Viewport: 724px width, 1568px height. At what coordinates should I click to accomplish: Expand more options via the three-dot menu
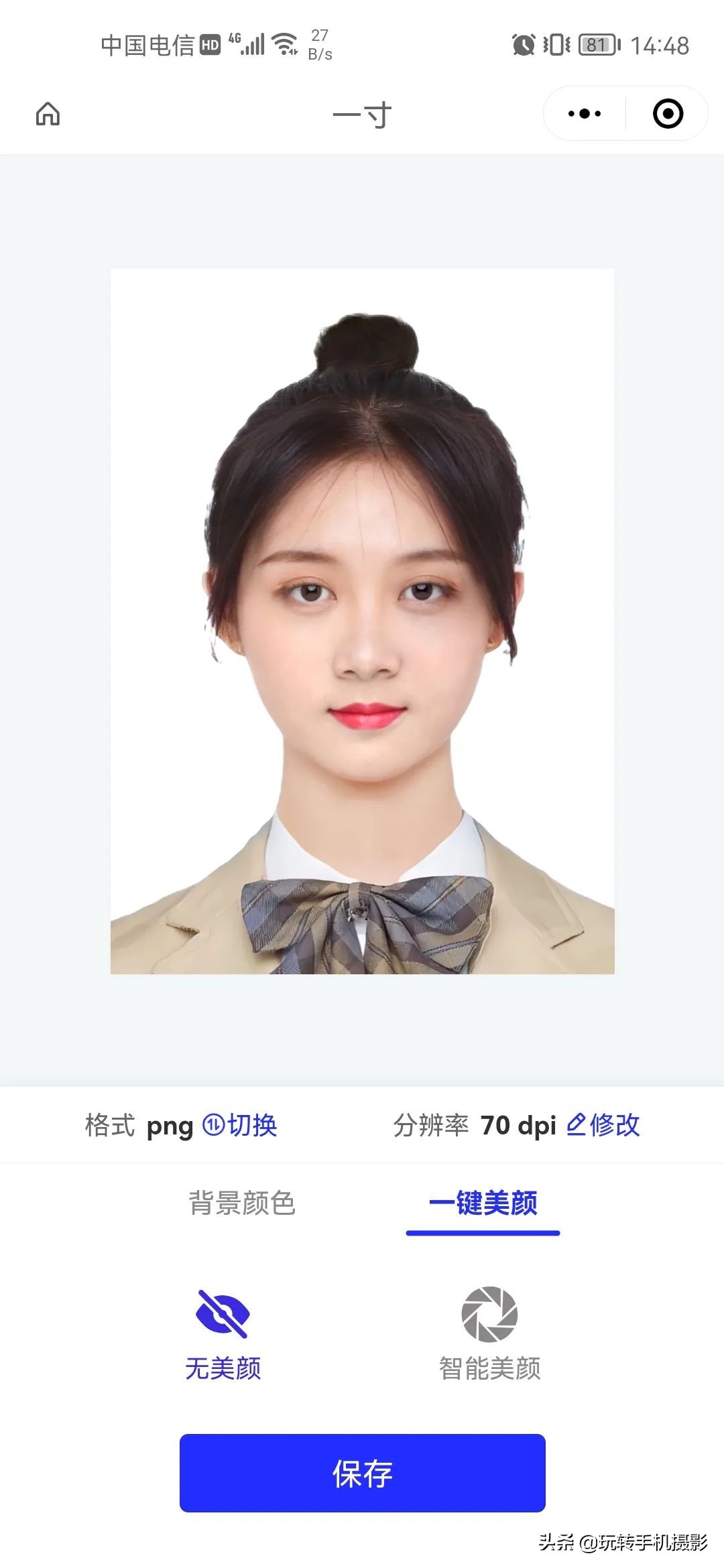[585, 114]
